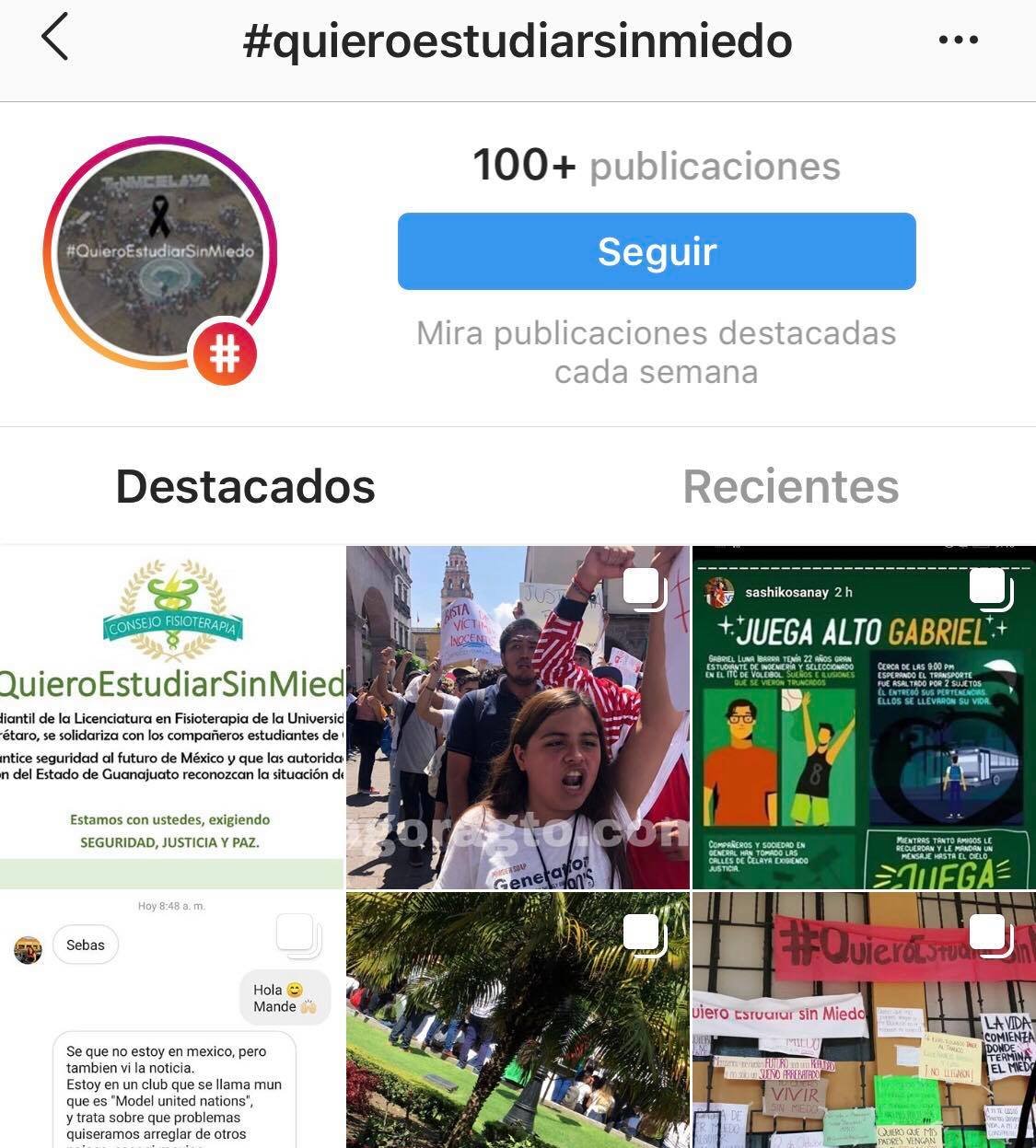Follow the #quieroestudiarsinmiedo hashtag
1036x1148 pixels.
pyautogui.click(x=657, y=251)
